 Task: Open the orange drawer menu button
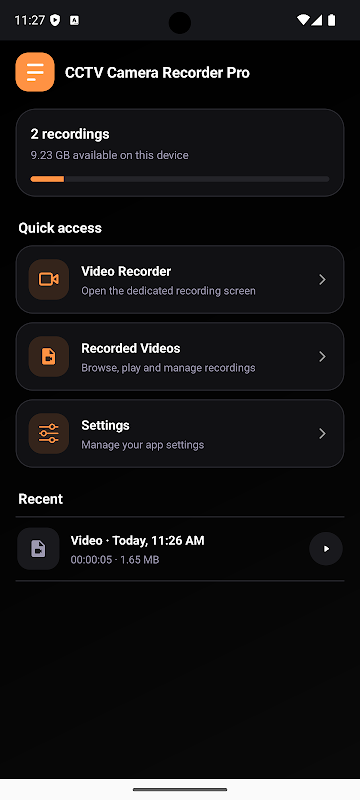pos(35,72)
